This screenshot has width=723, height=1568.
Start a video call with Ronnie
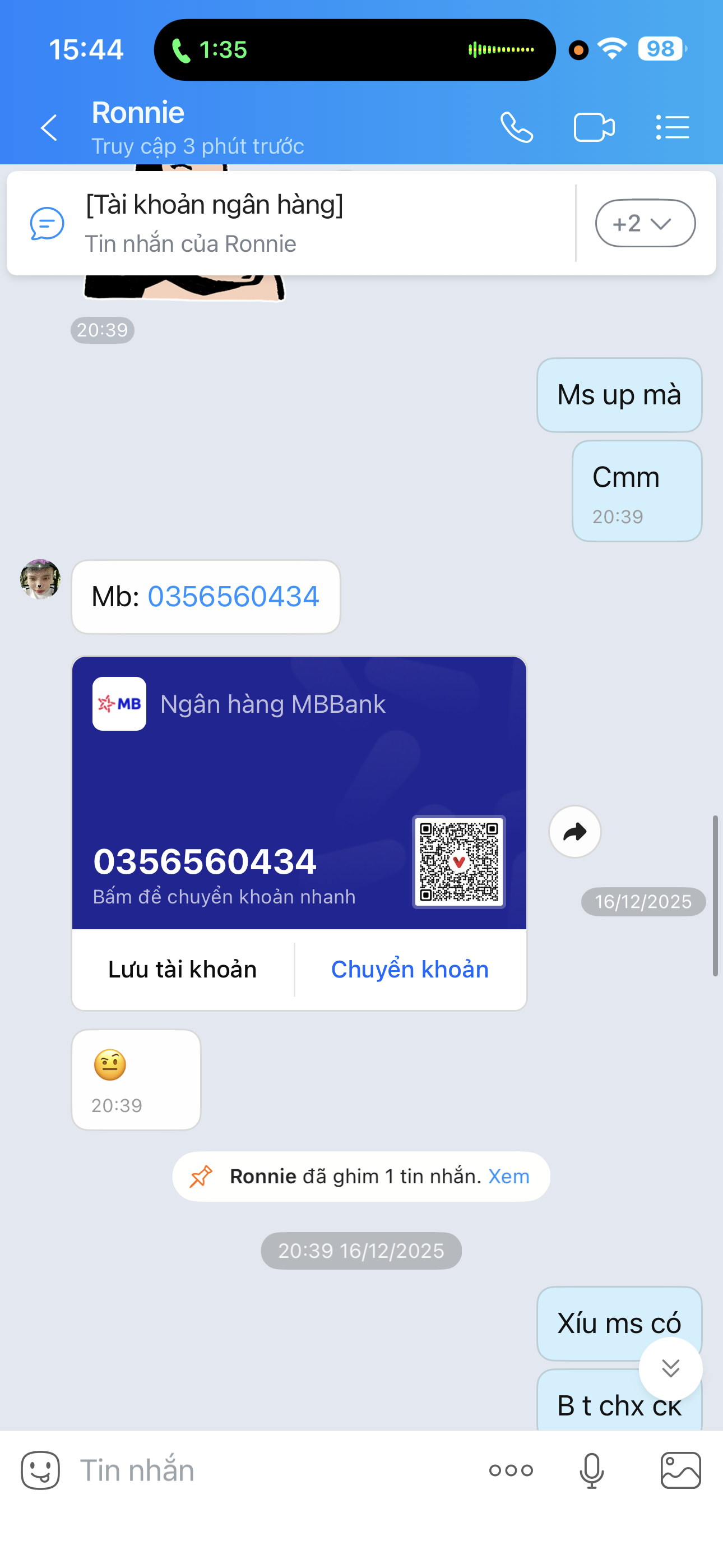(594, 128)
